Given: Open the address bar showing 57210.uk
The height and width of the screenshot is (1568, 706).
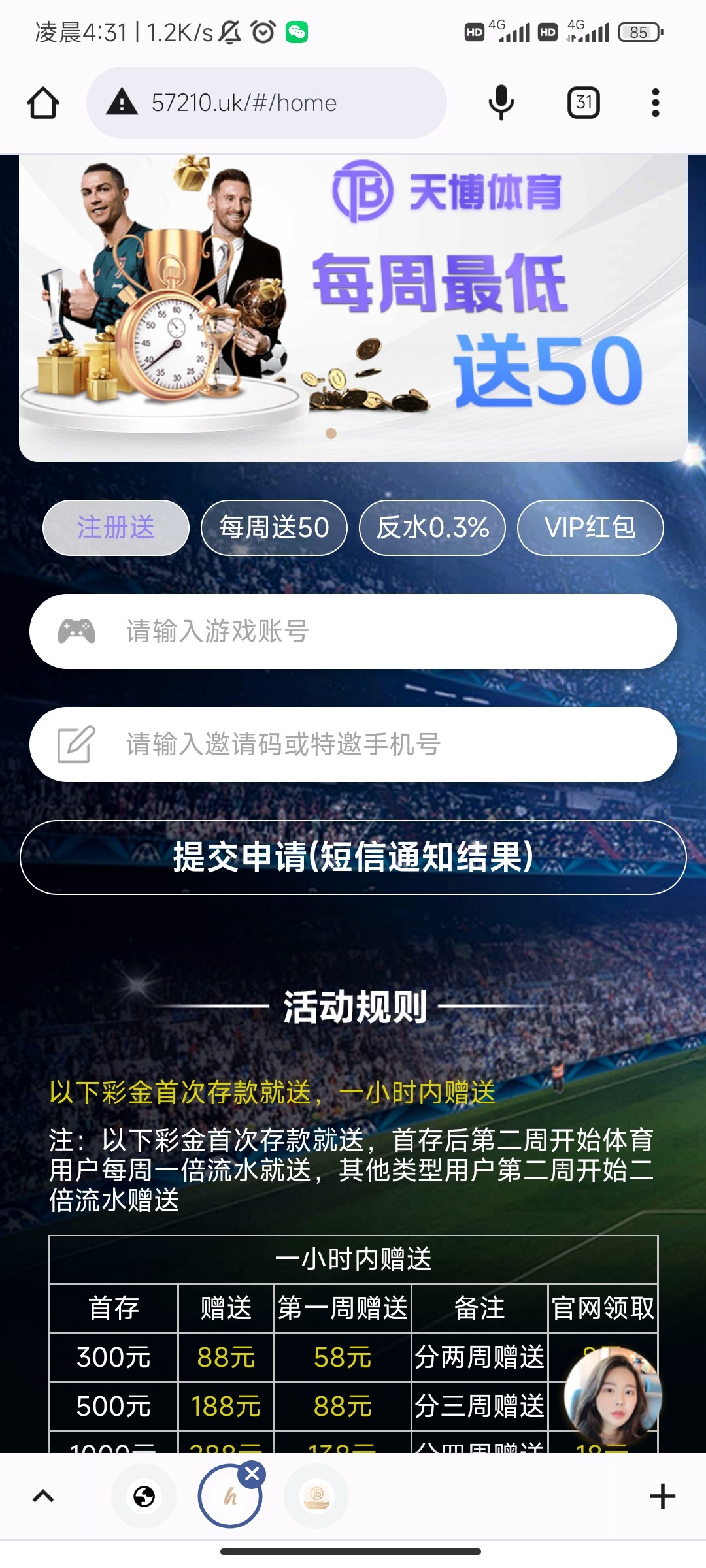Looking at the screenshot, I should tap(267, 103).
